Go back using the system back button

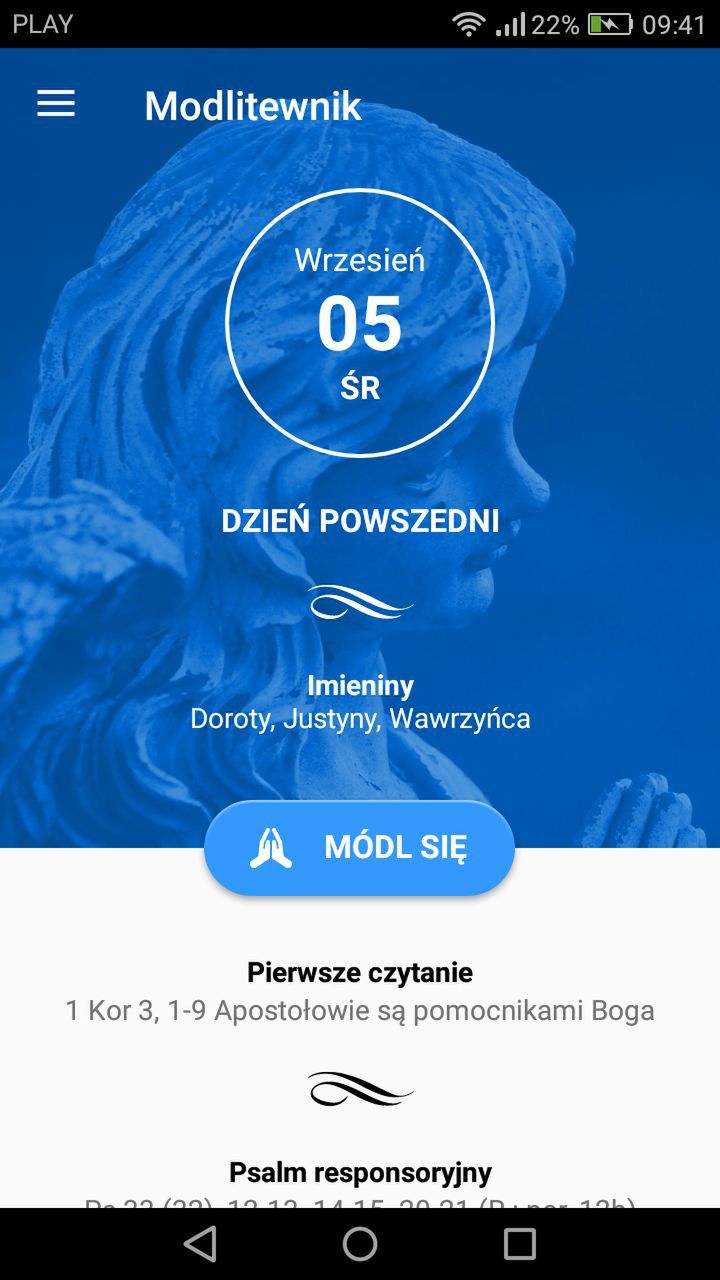point(200,1244)
